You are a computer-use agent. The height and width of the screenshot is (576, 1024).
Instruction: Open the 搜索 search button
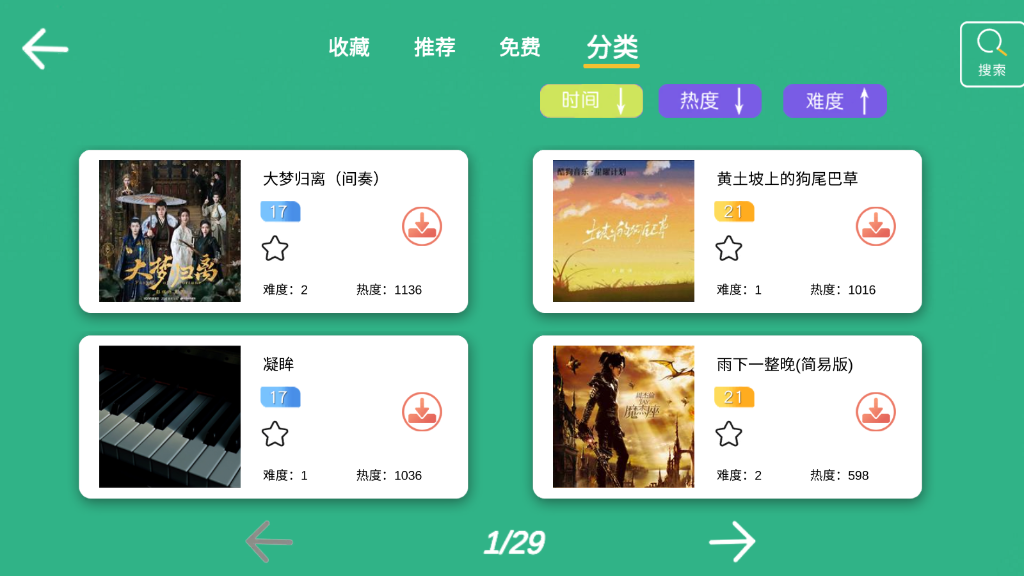click(x=991, y=54)
